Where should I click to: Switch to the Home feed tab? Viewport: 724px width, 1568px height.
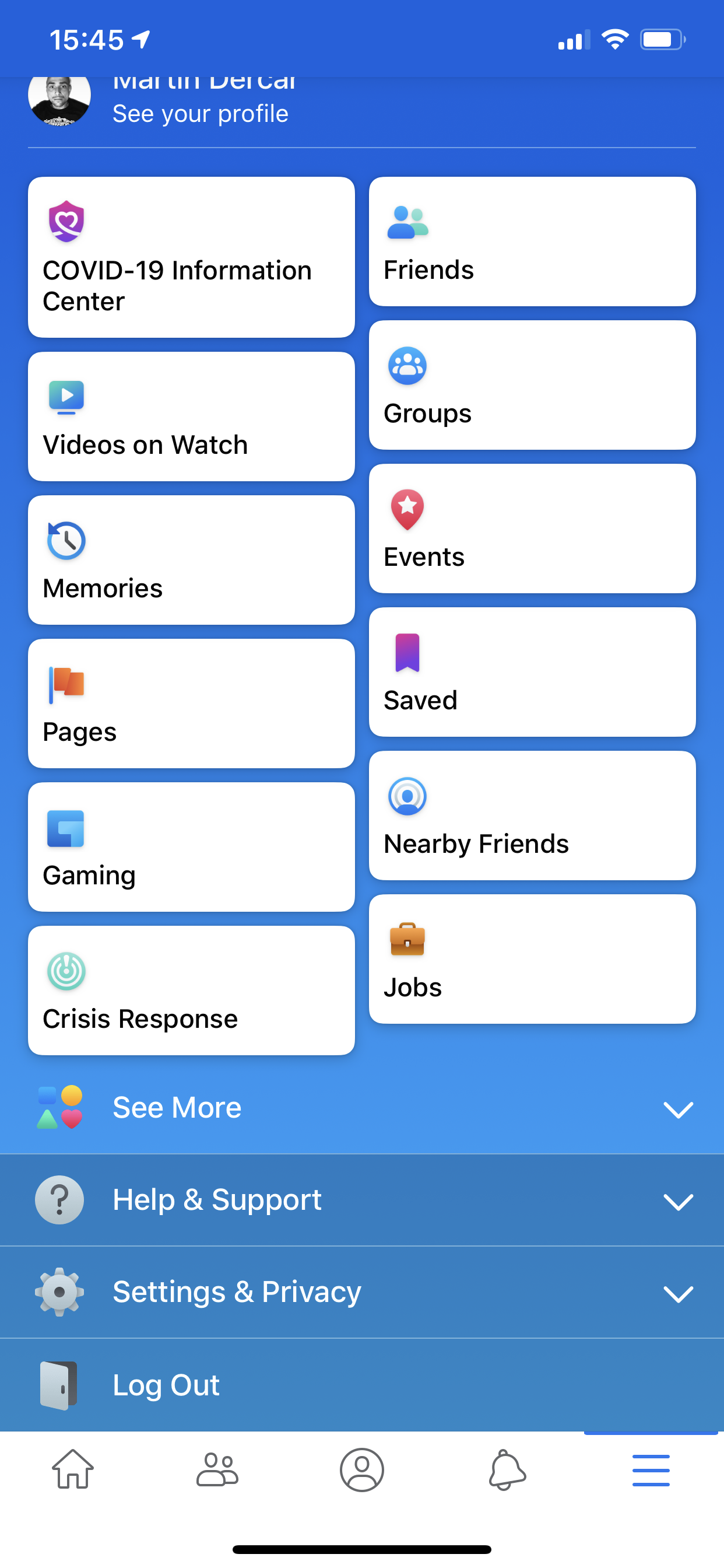click(73, 1470)
